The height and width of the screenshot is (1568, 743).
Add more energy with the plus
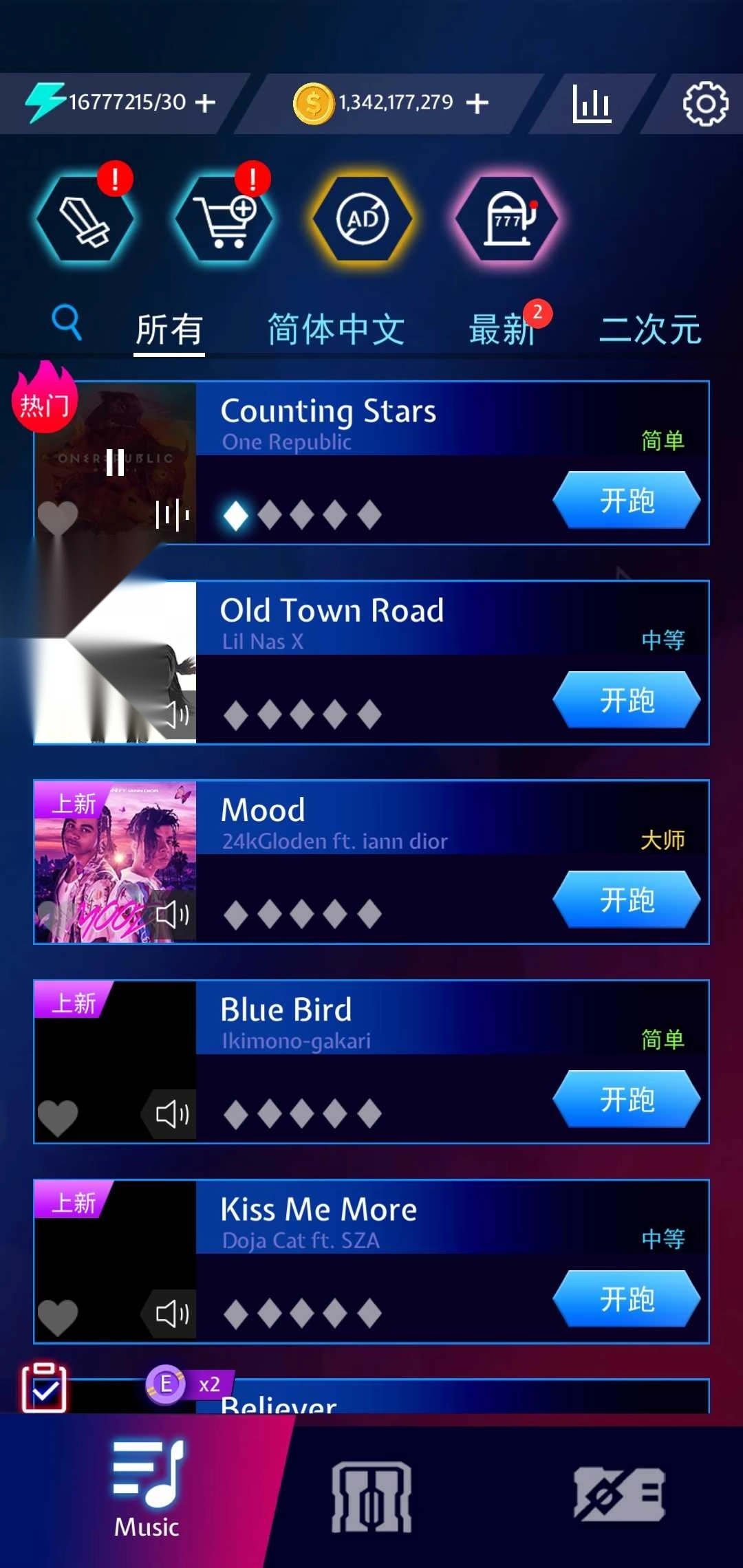pos(205,103)
